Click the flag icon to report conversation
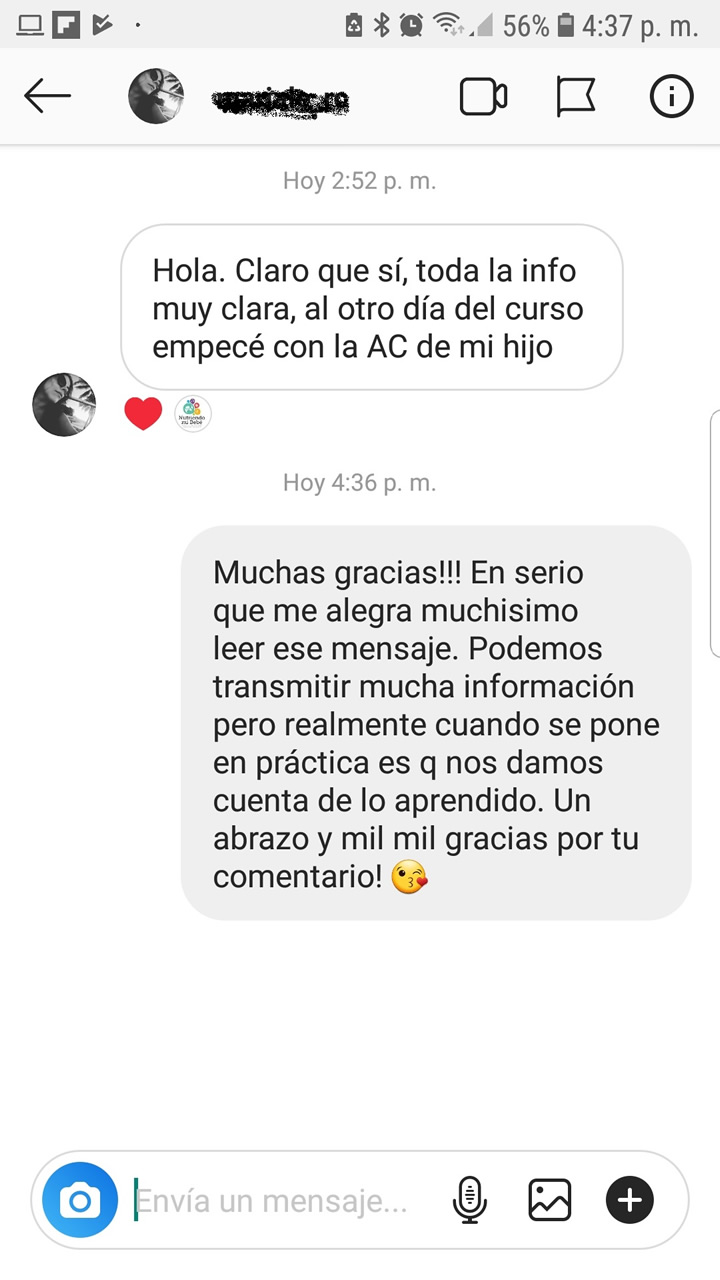720x1280 pixels. tap(577, 96)
